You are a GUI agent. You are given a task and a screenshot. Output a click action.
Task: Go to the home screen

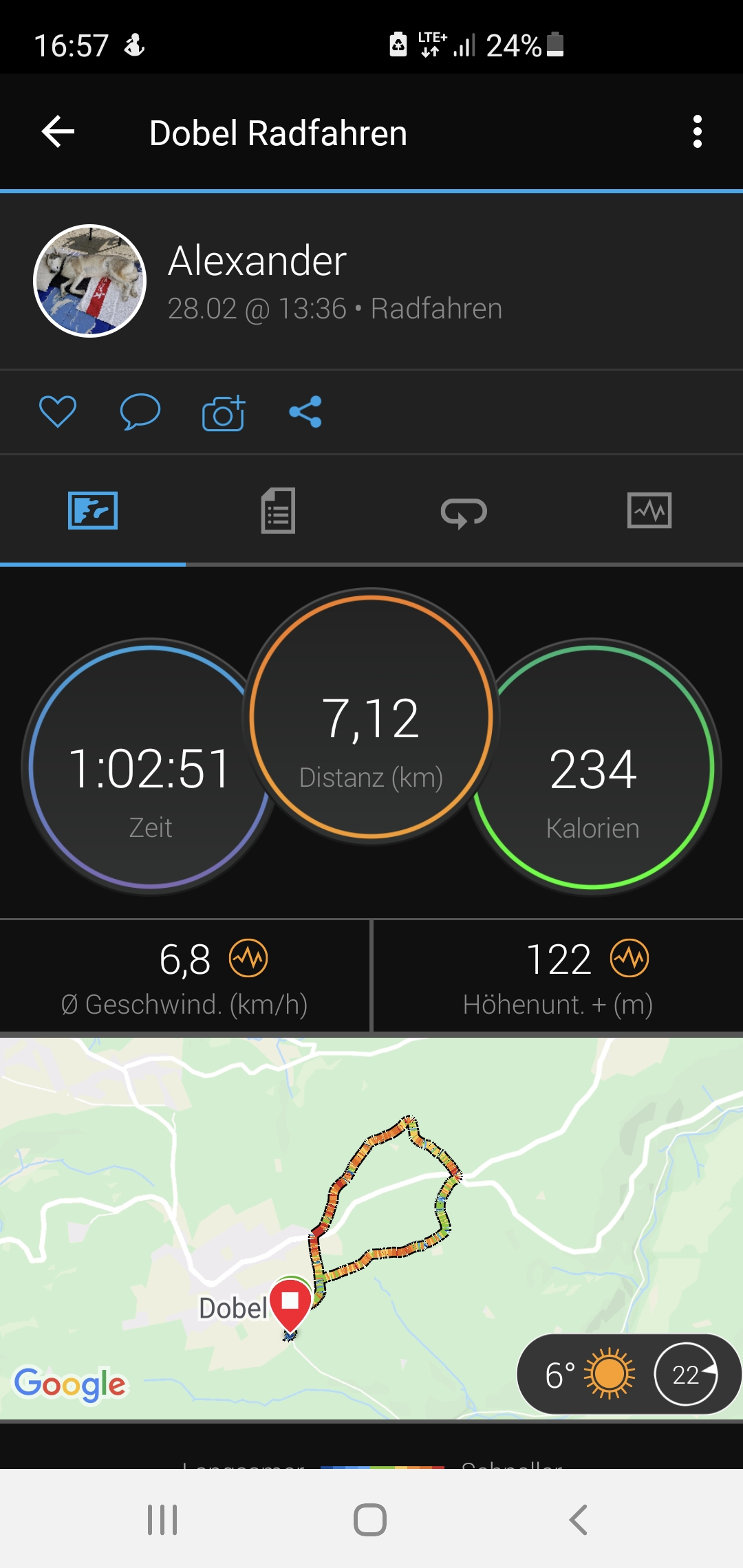[370, 1519]
